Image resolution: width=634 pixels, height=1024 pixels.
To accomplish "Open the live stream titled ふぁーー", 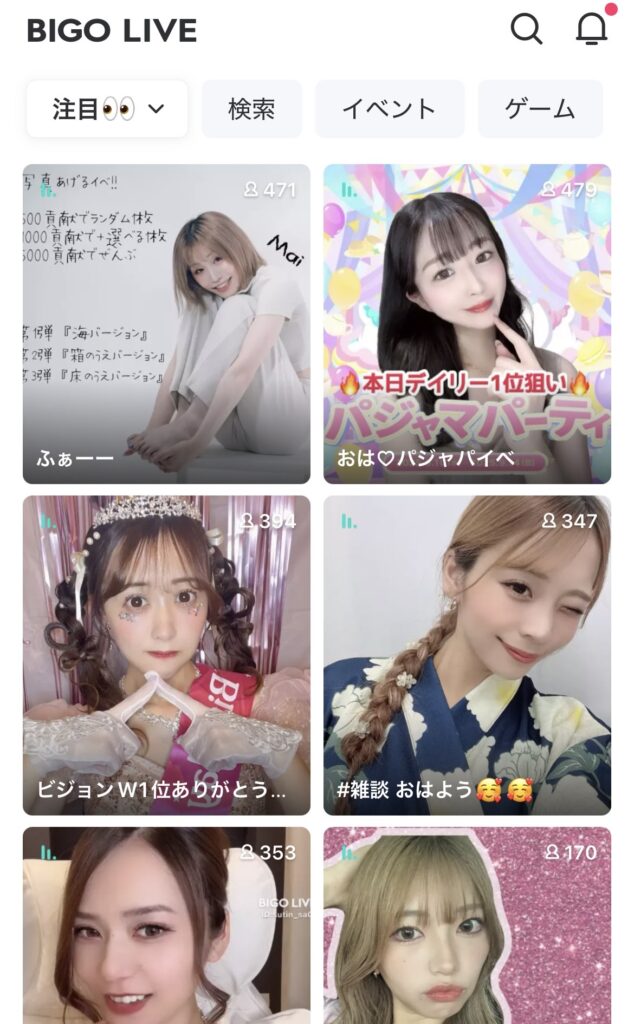I will (166, 323).
